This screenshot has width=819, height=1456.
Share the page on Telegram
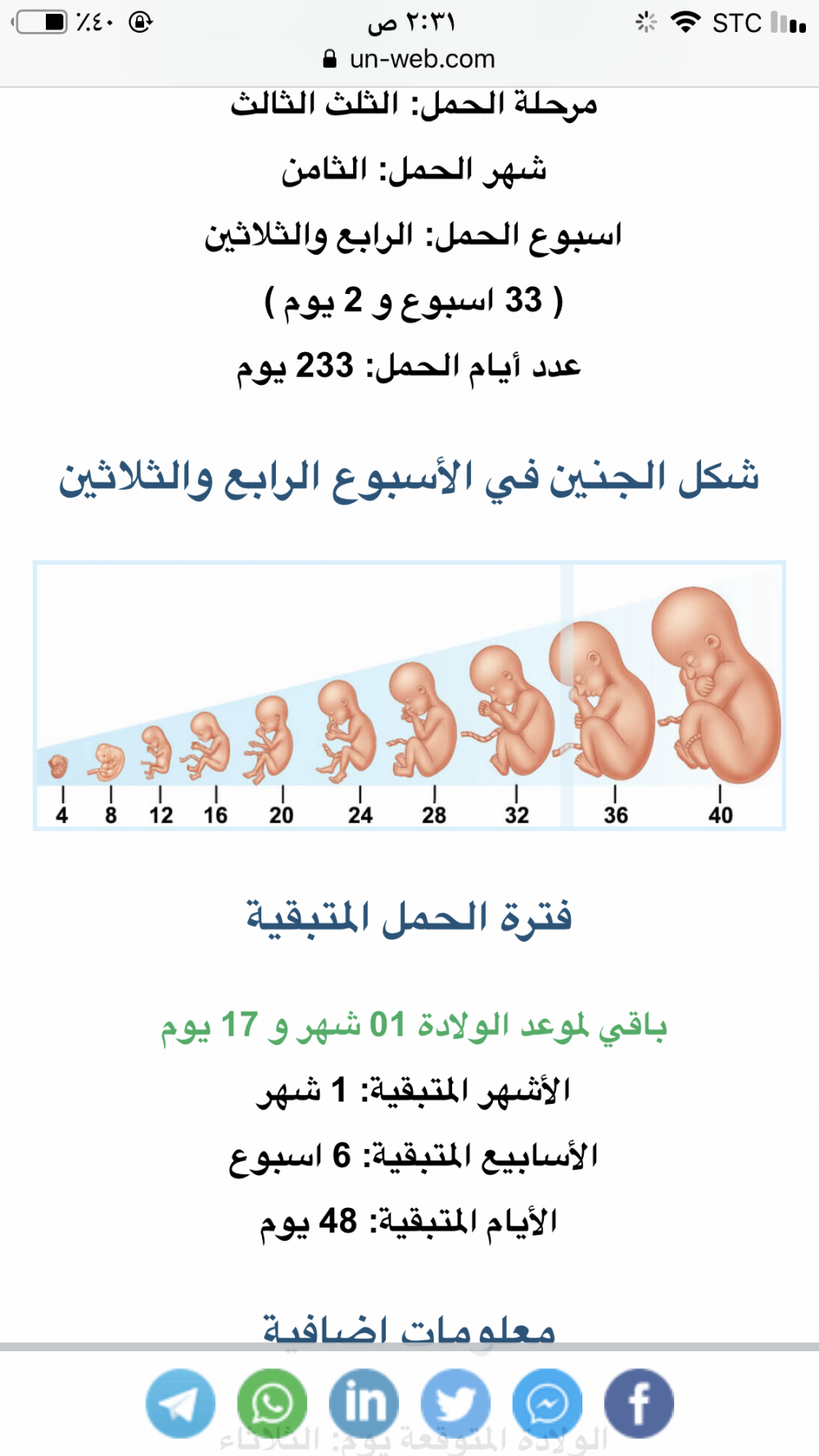click(180, 1404)
